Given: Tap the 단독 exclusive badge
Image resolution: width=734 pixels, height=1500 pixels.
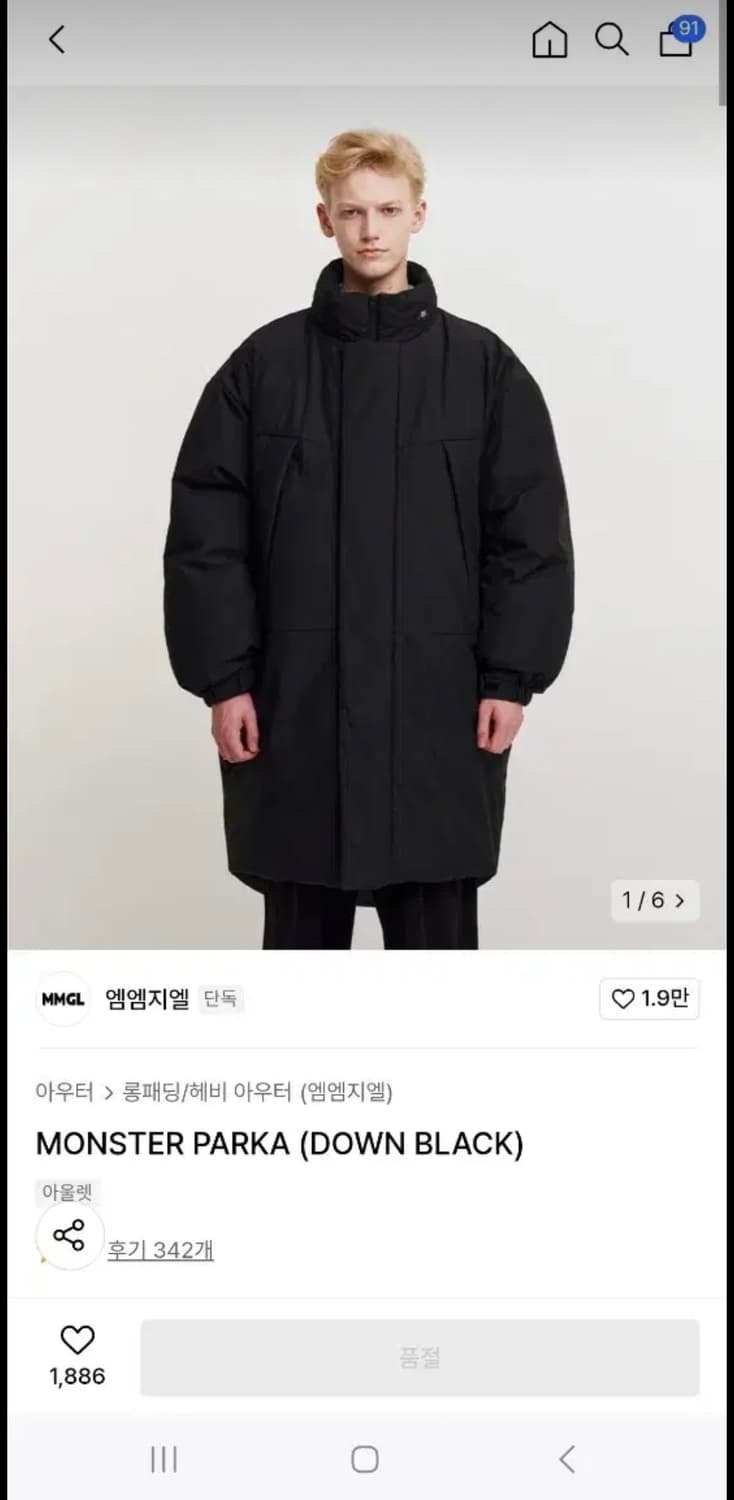Looking at the screenshot, I should click(x=221, y=999).
